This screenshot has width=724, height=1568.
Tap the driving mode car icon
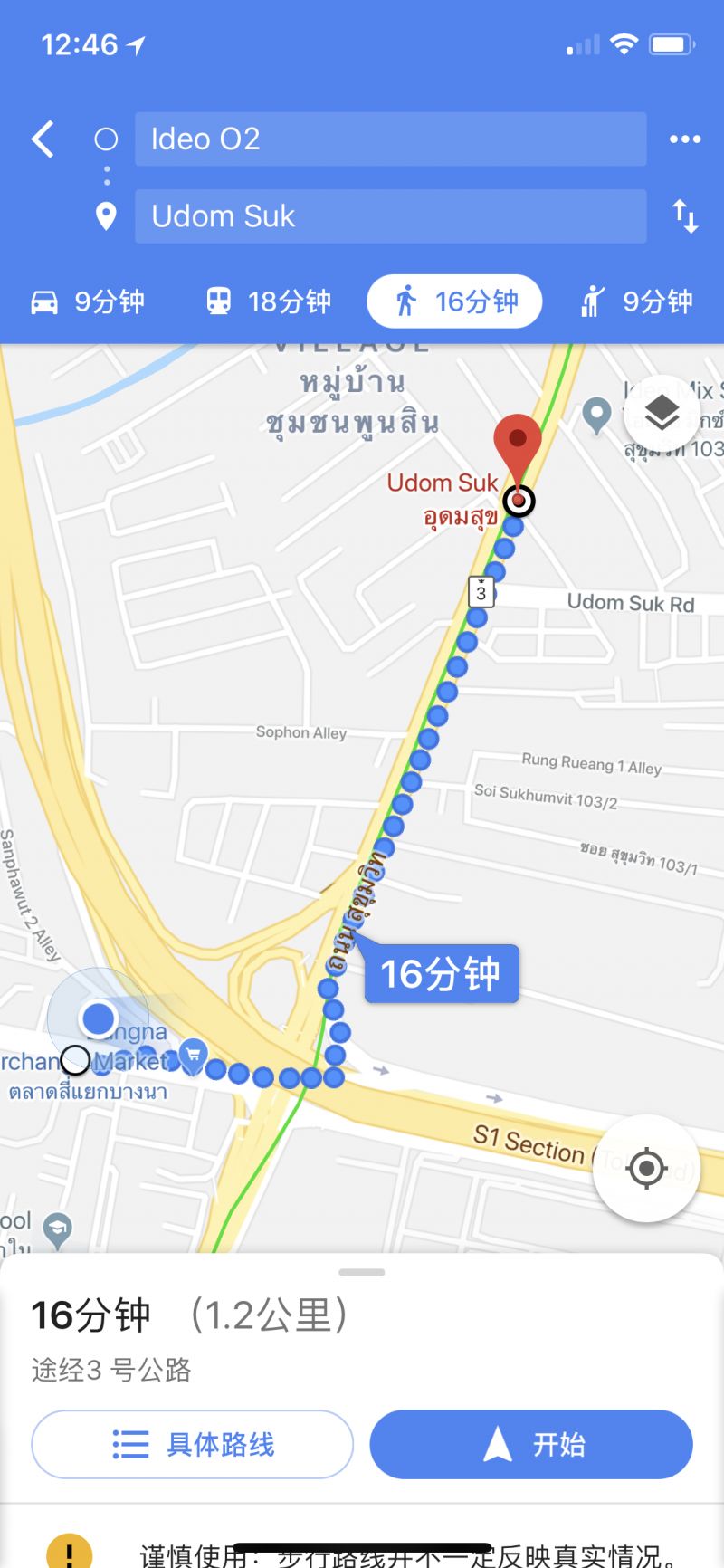click(x=43, y=301)
